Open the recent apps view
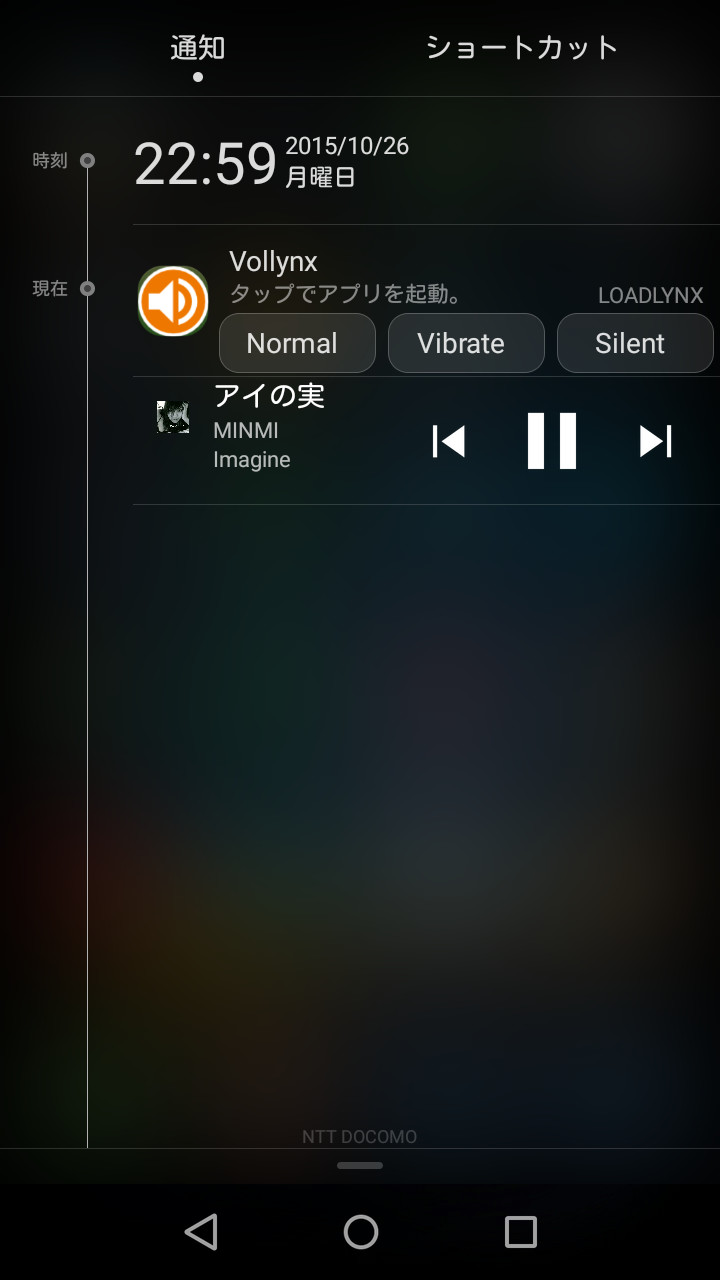Image resolution: width=720 pixels, height=1280 pixels. tap(520, 1231)
